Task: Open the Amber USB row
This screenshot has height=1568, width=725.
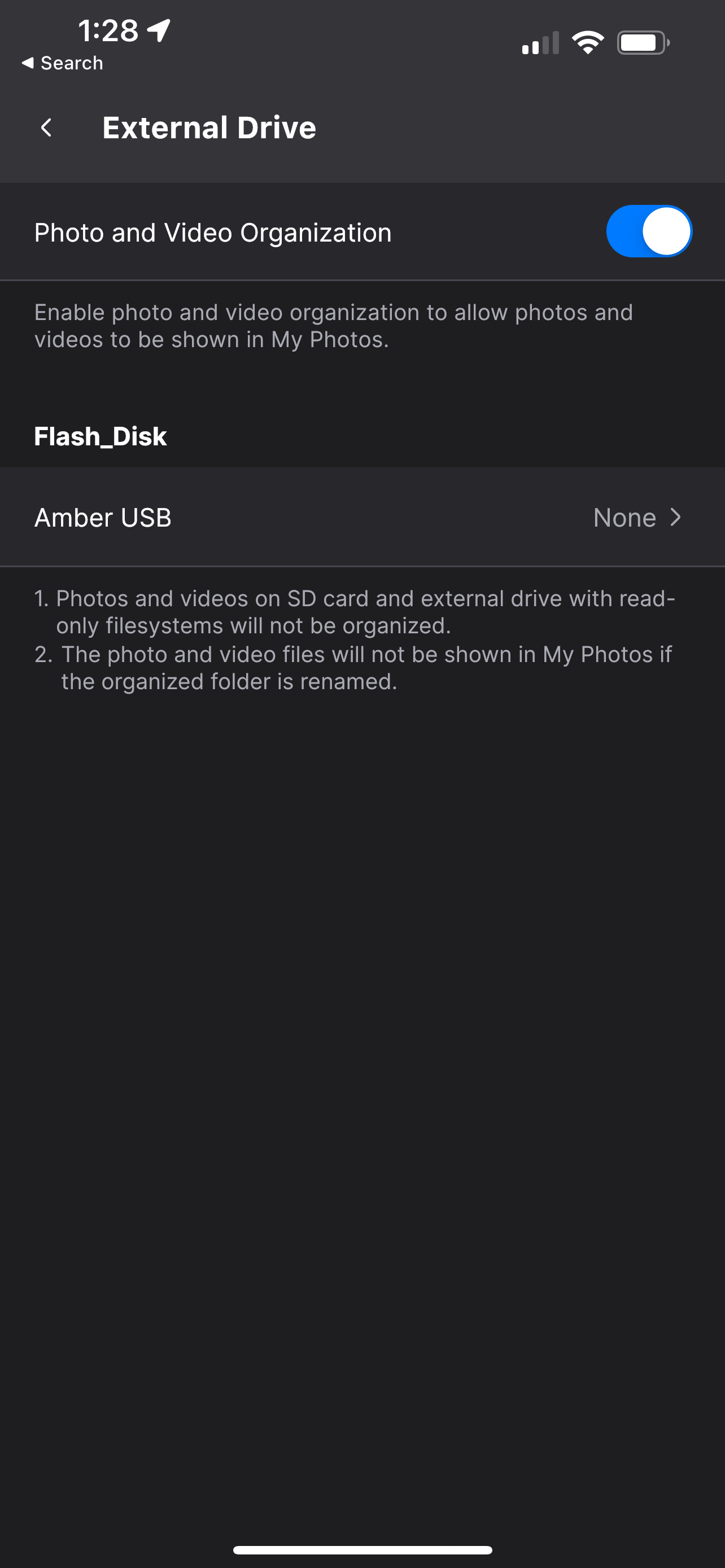Action: click(362, 518)
